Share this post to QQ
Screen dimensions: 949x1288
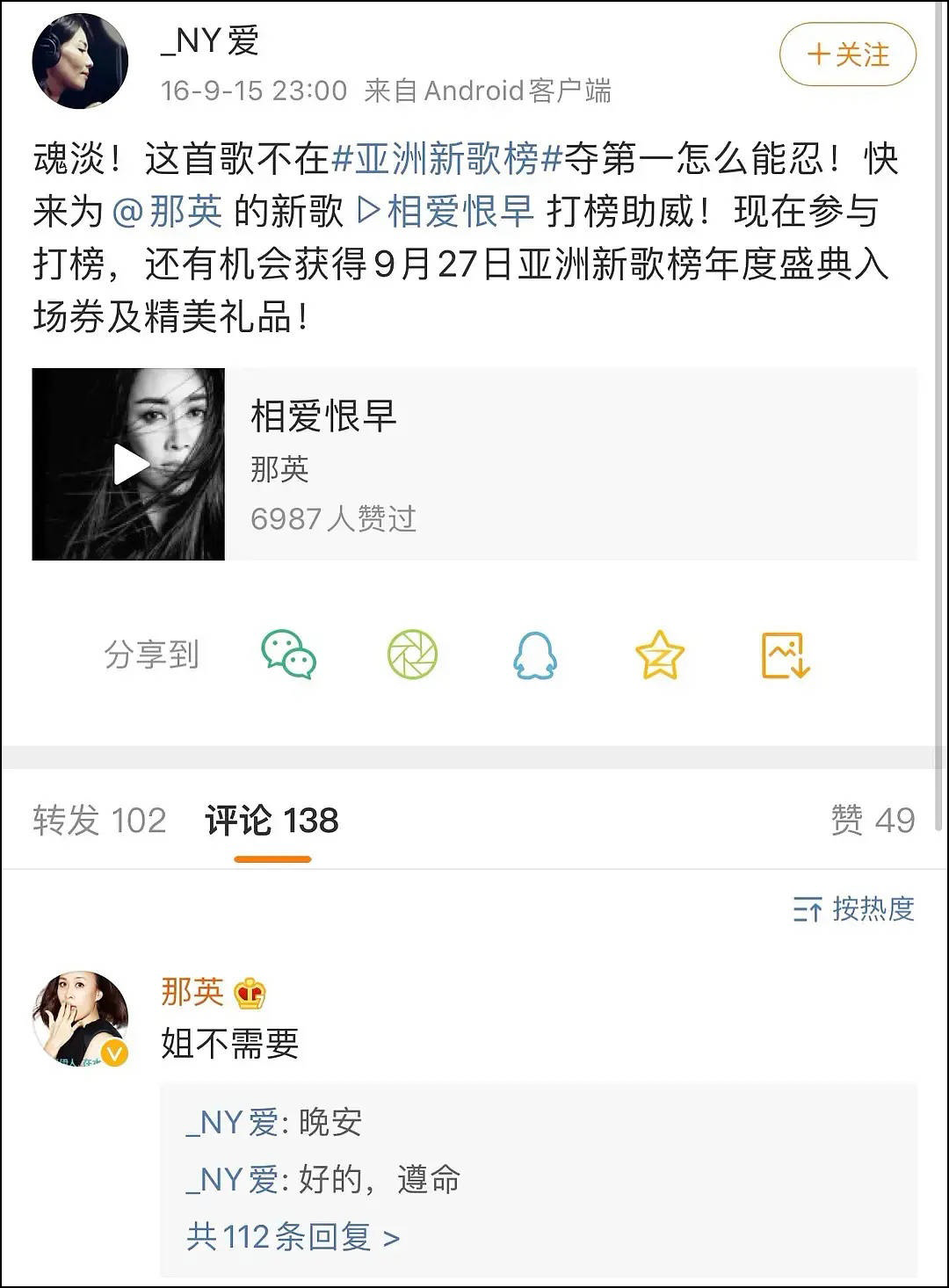pos(535,655)
